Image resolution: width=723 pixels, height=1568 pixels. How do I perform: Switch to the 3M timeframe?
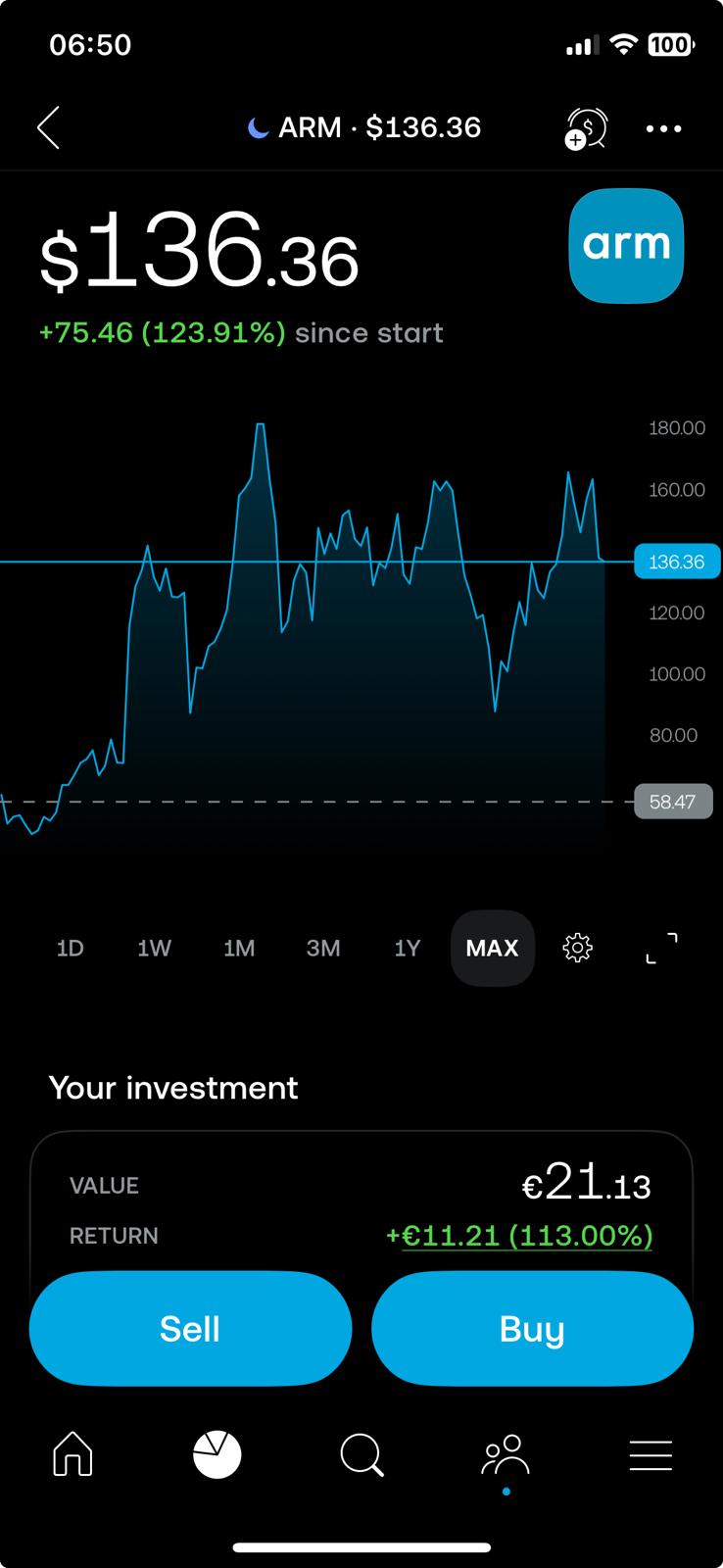coord(323,948)
